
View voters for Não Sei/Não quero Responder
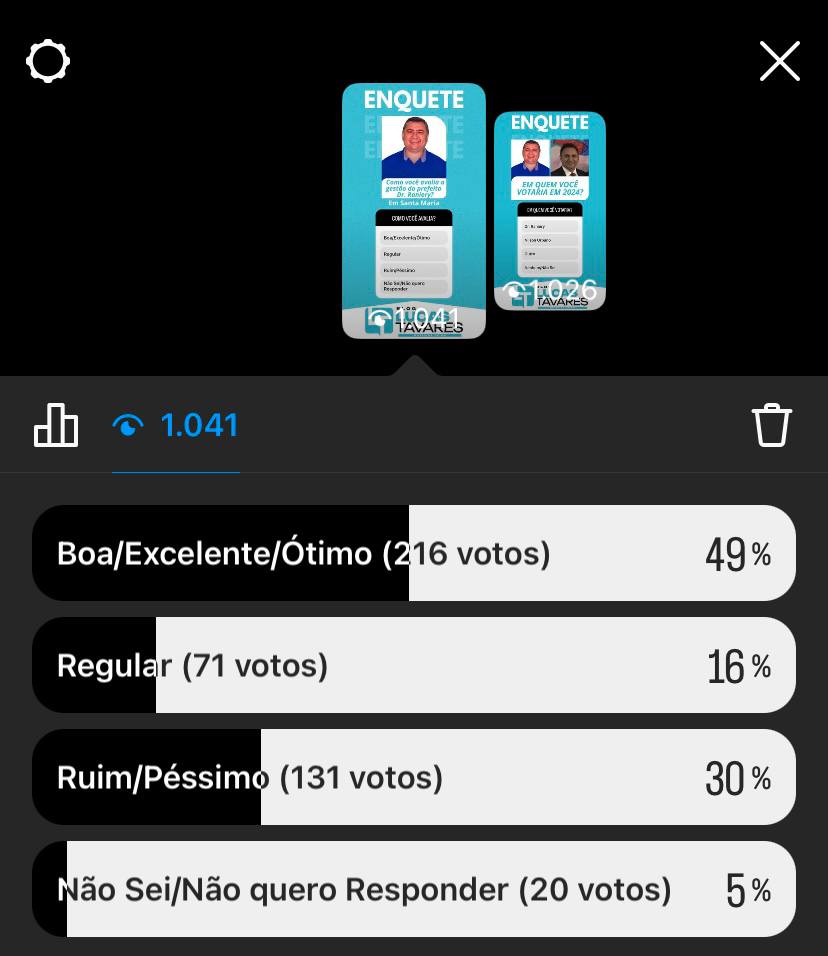pos(414,889)
